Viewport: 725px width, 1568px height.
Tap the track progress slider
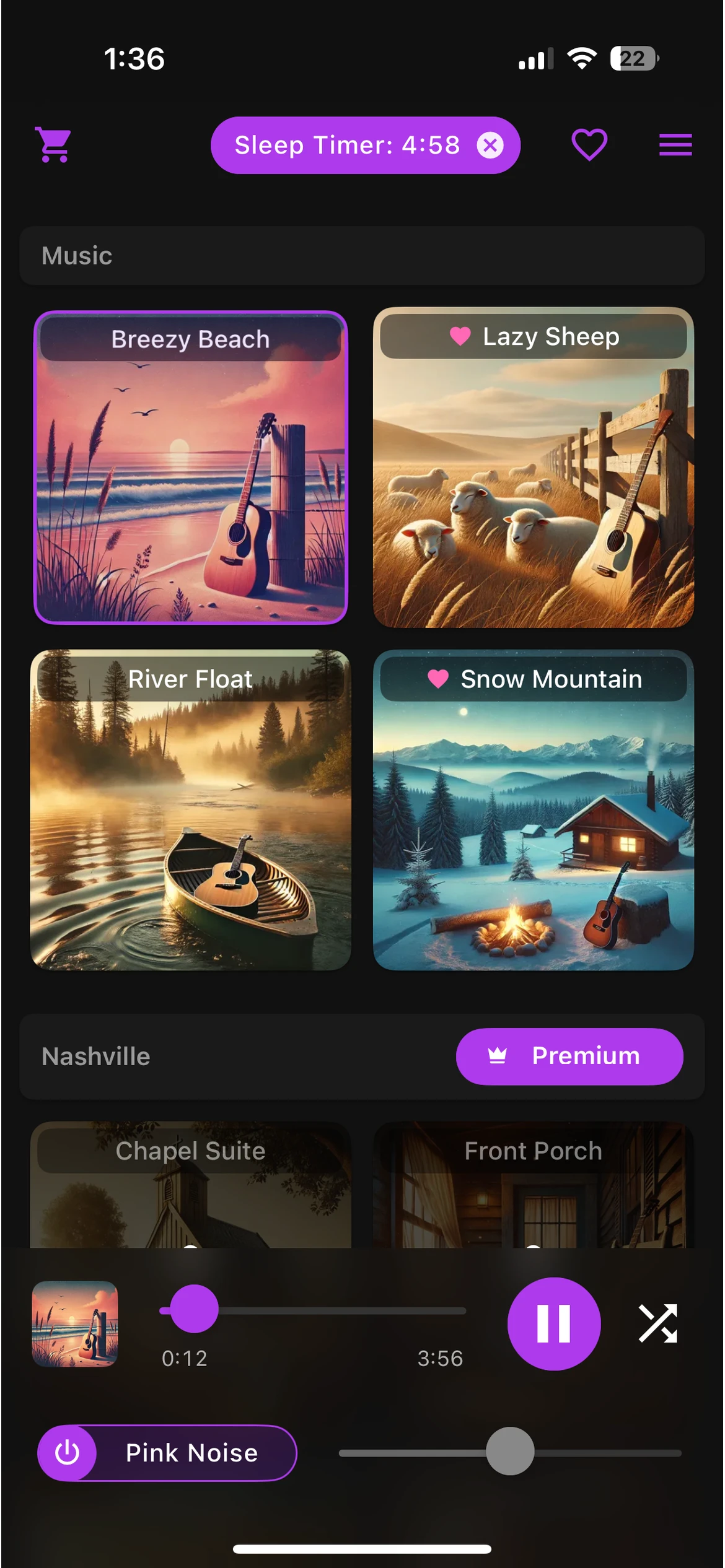(313, 1310)
